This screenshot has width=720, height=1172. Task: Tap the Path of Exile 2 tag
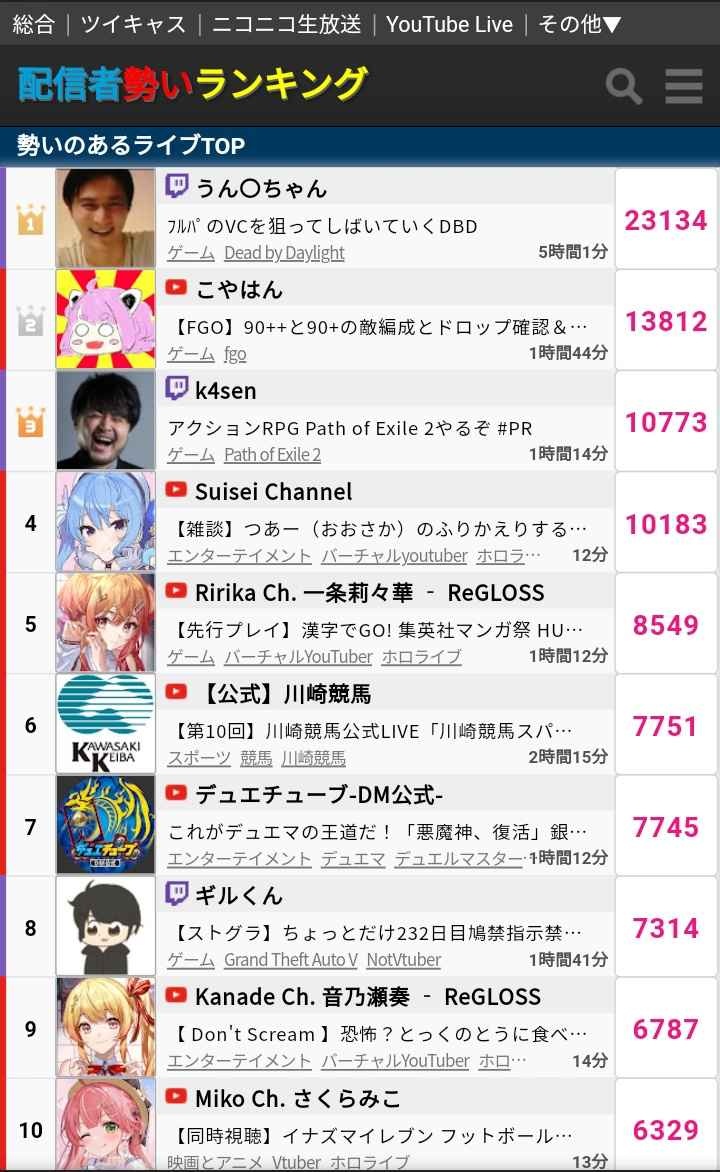point(272,454)
